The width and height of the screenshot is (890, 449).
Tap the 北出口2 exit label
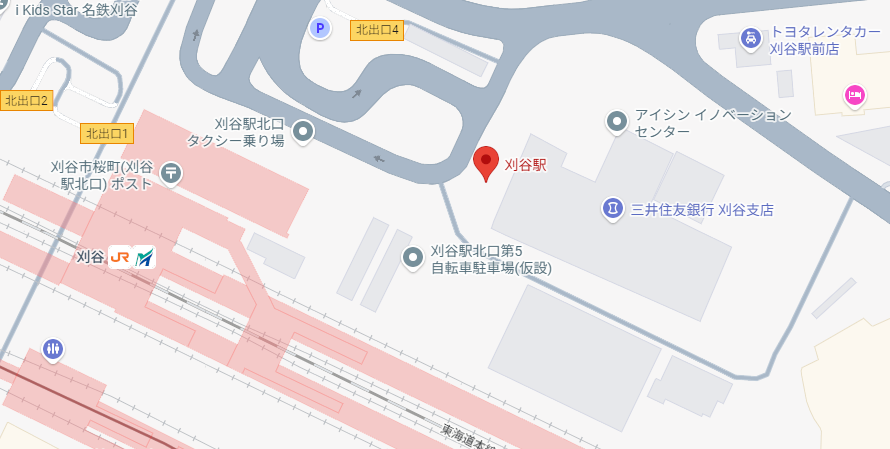[x=26, y=100]
